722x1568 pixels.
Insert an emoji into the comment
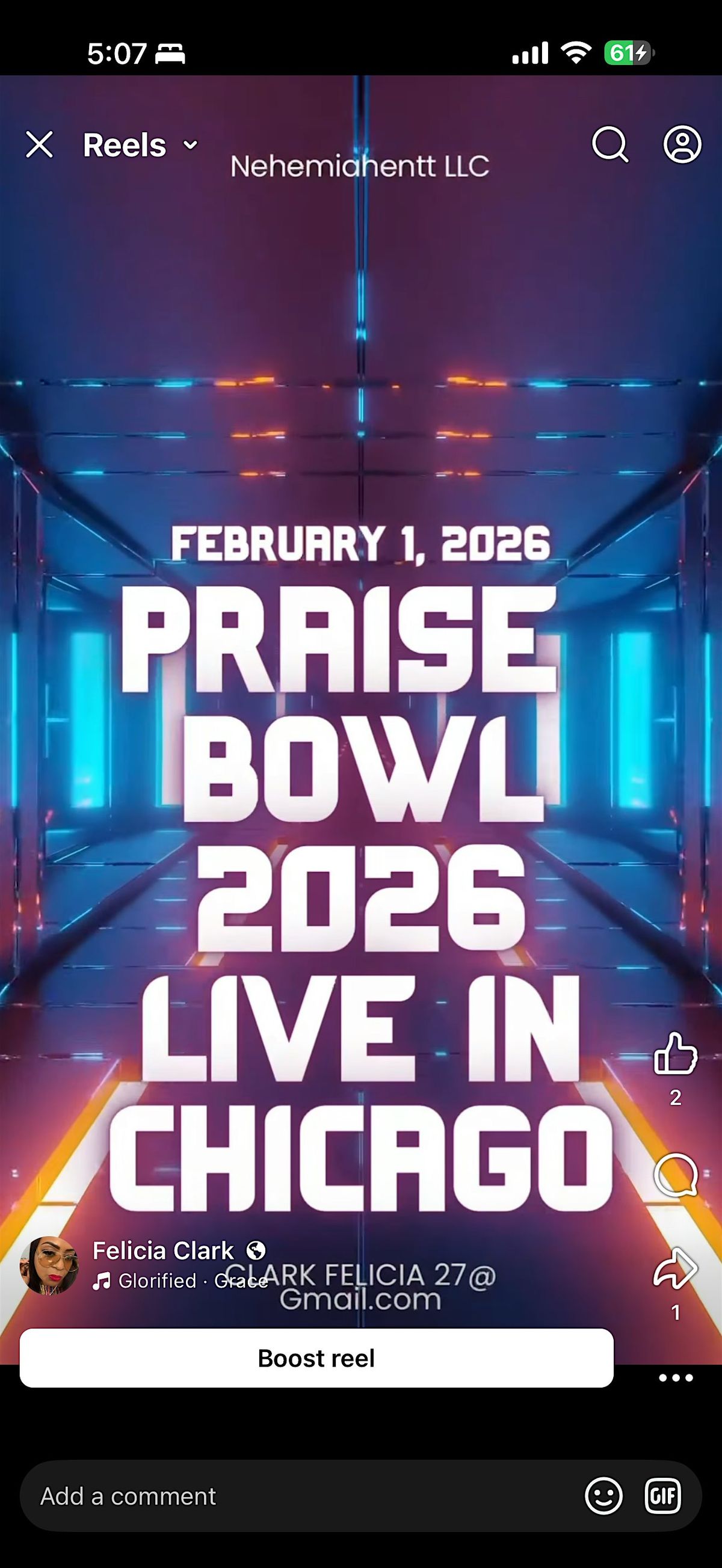point(603,1497)
